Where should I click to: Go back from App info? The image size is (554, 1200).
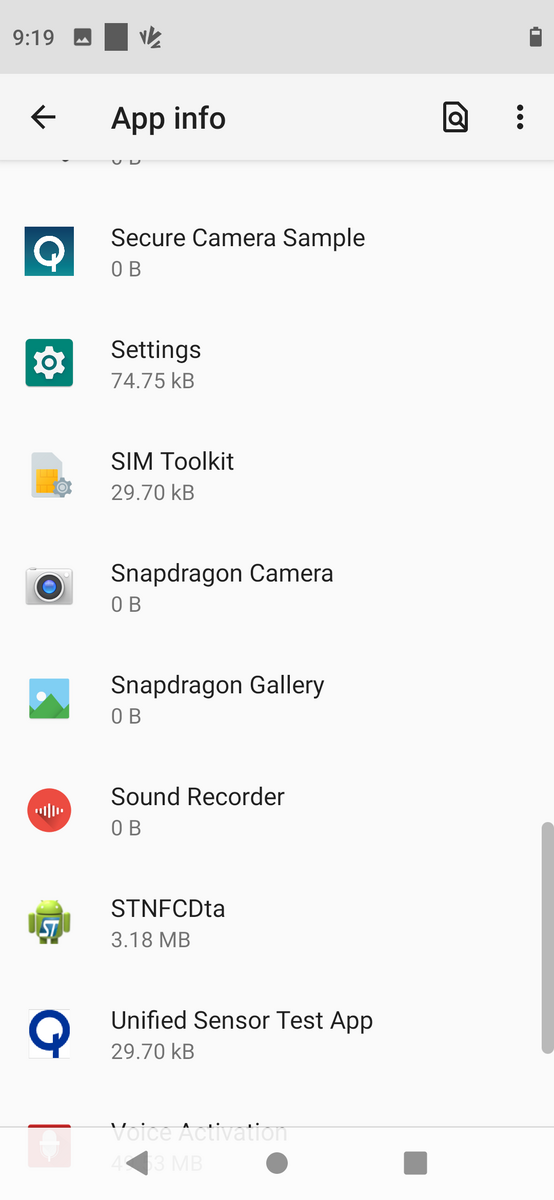pos(43,118)
